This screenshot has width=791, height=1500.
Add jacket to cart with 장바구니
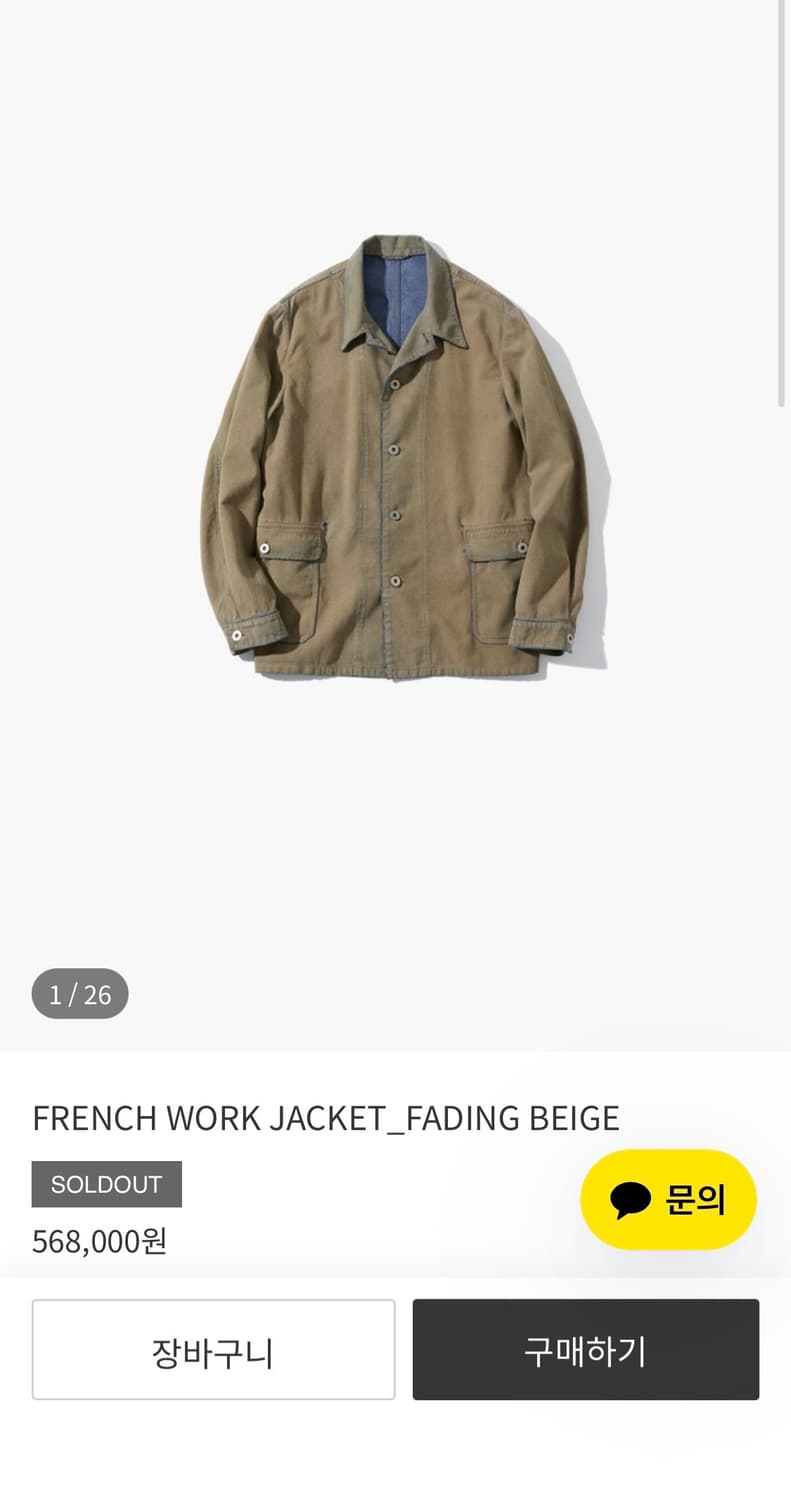coord(213,1349)
